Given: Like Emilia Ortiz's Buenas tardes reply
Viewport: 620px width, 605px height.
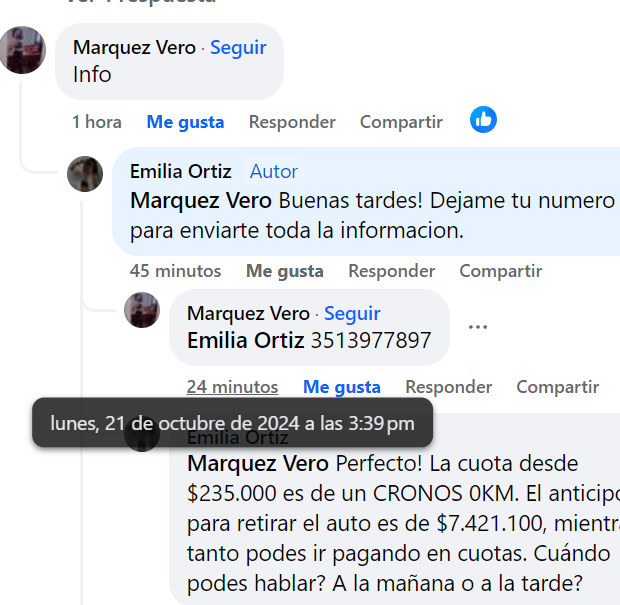Looking at the screenshot, I should click(x=284, y=271).
